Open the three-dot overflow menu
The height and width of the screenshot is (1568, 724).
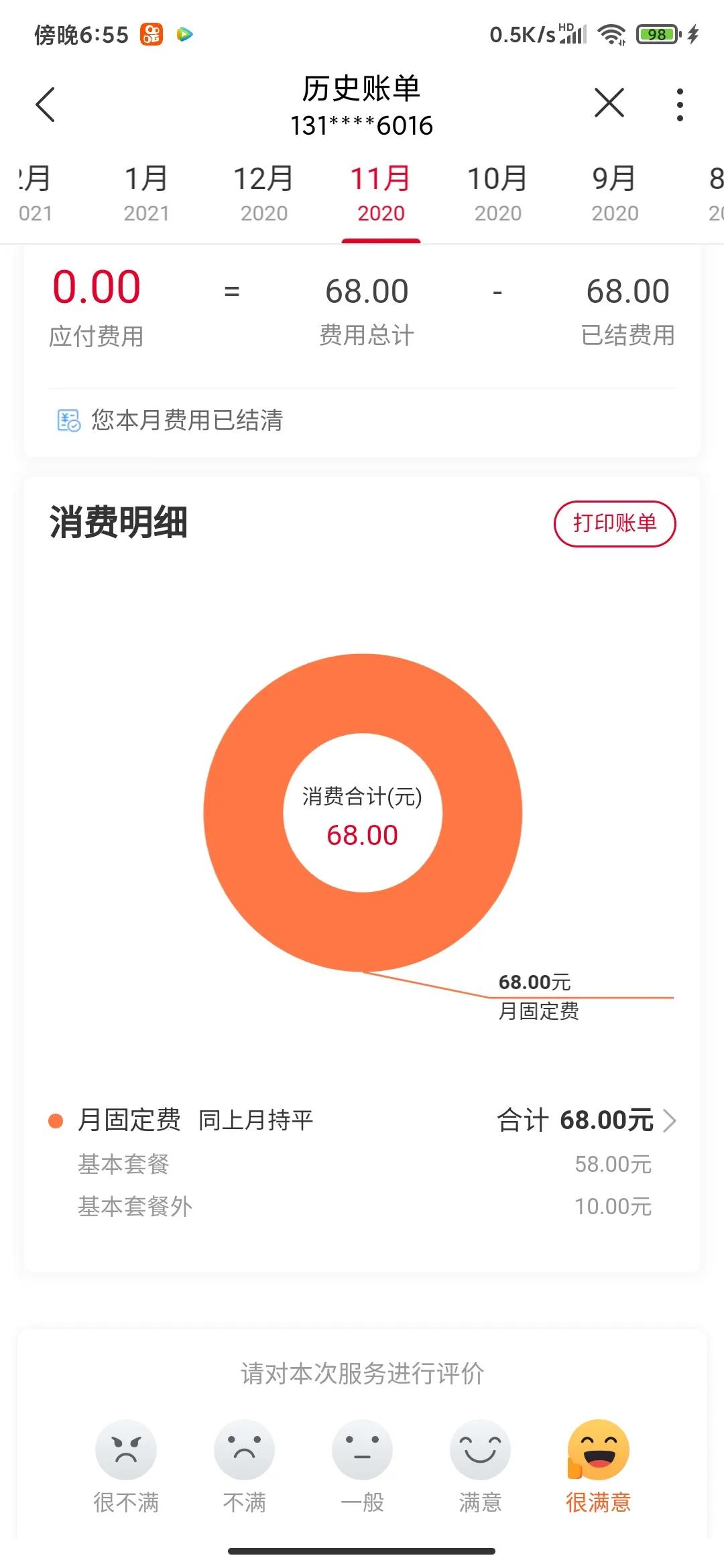(679, 104)
